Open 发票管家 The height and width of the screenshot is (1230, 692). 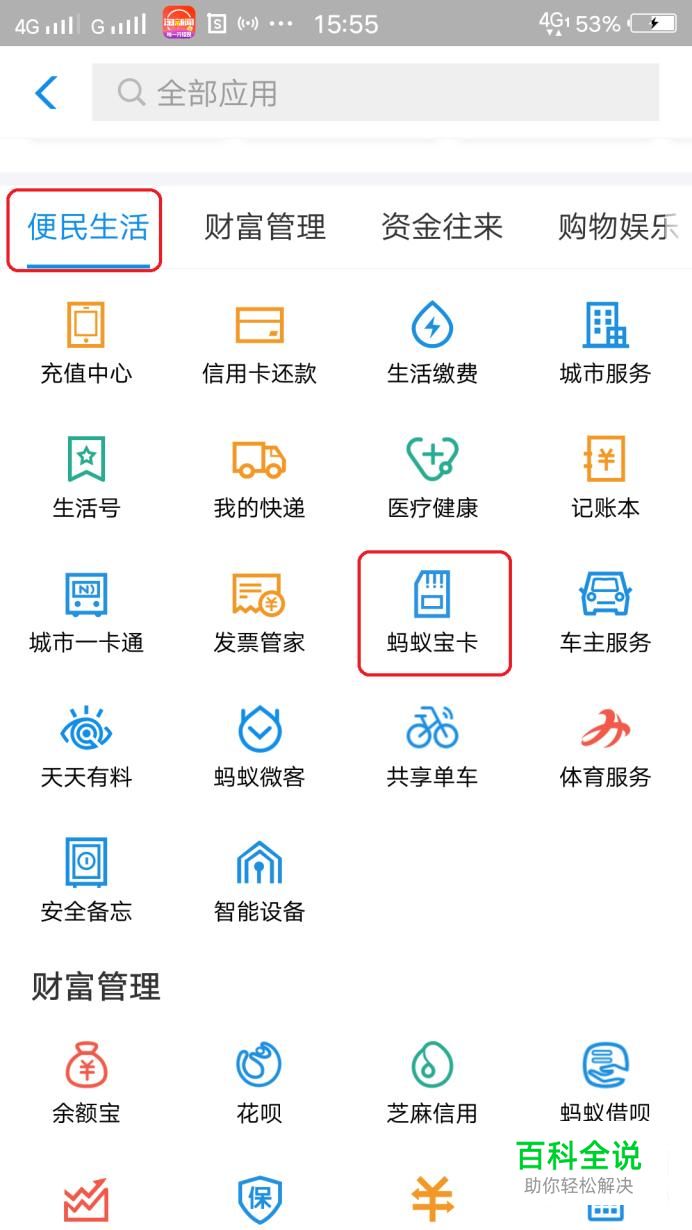coord(260,613)
